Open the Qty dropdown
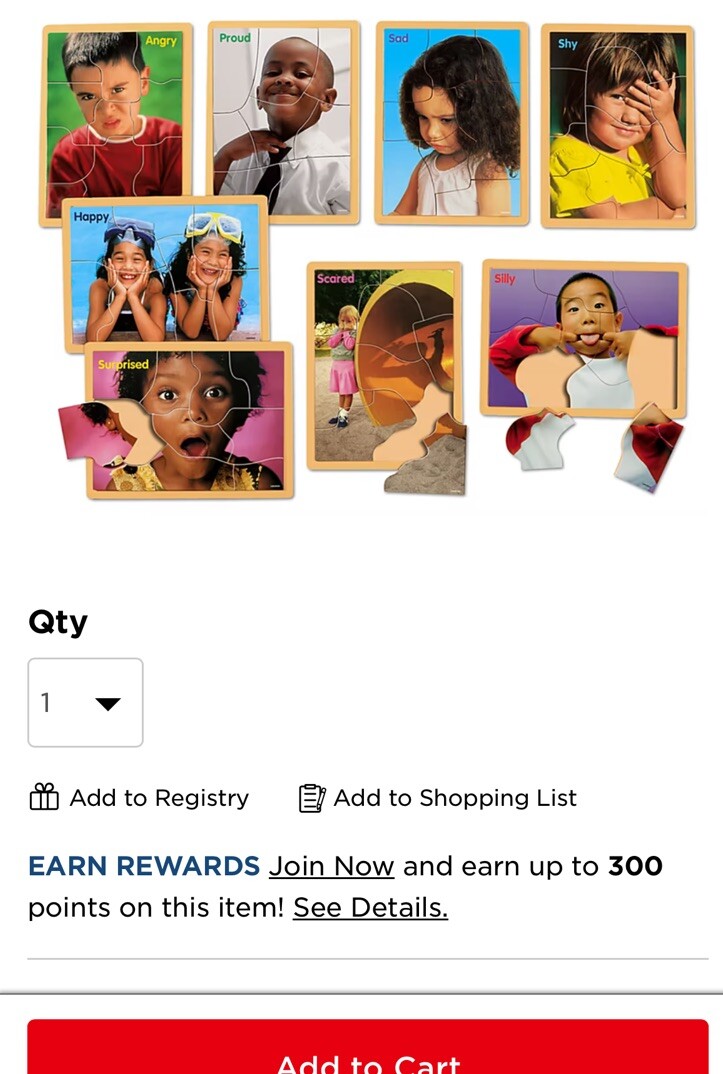Viewport: 723px width, 1074px height. tap(85, 702)
